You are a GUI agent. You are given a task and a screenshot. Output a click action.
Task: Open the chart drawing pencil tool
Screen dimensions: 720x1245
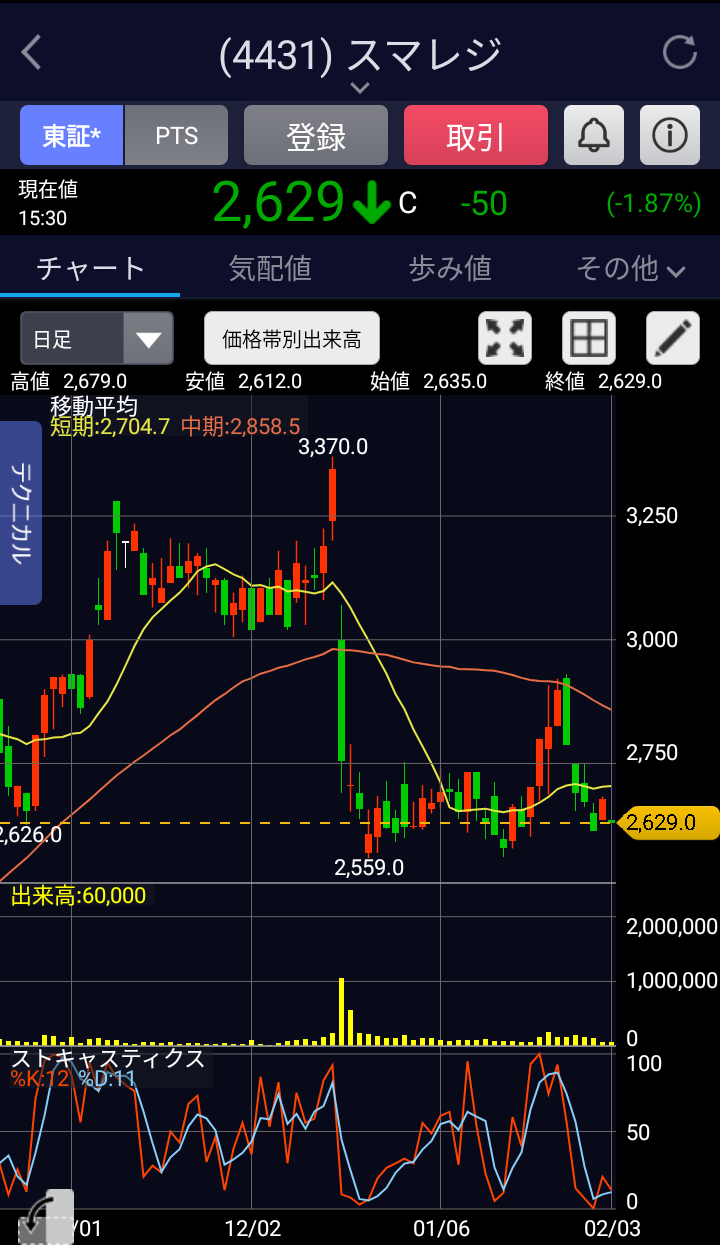pos(673,339)
